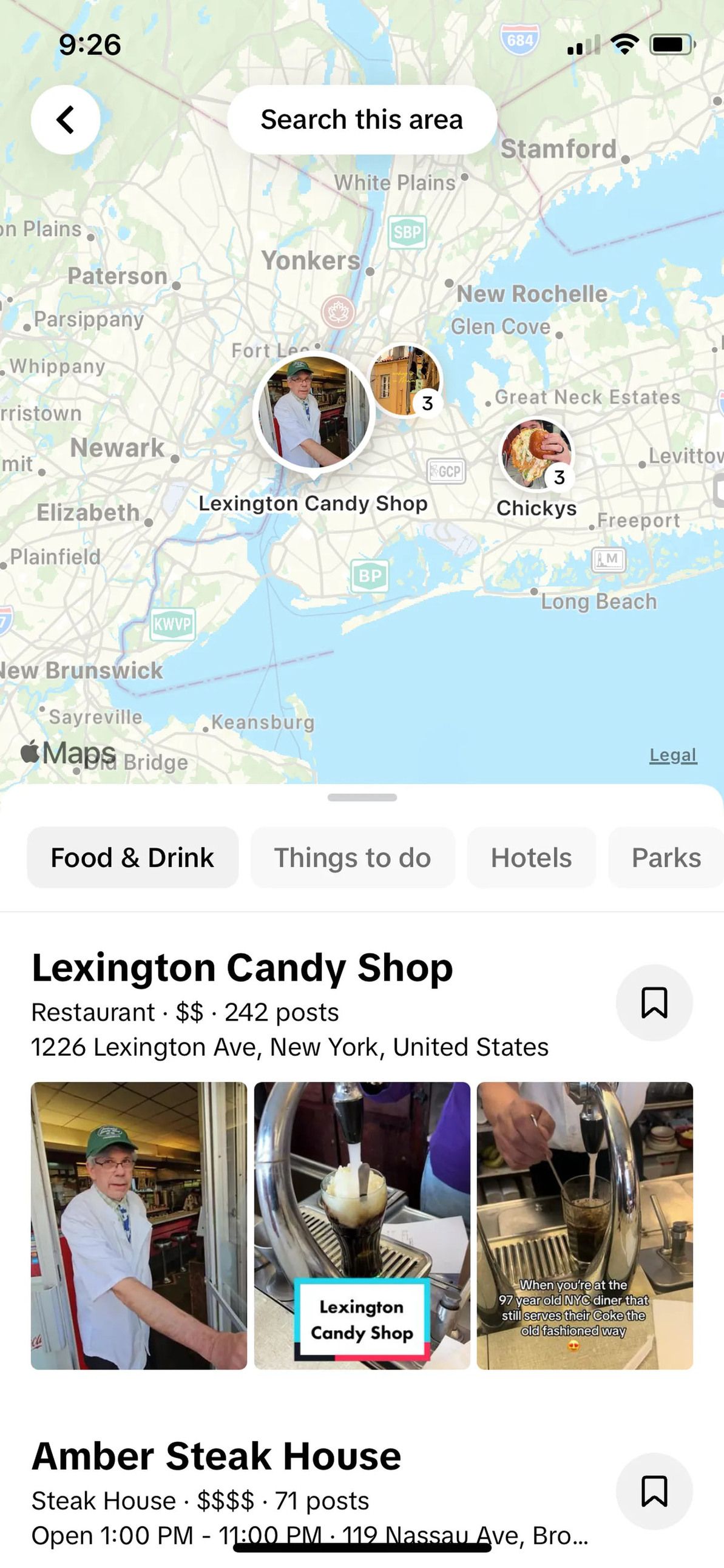Open the man in green cap video
The image size is (724, 1568).
pos(139,1225)
